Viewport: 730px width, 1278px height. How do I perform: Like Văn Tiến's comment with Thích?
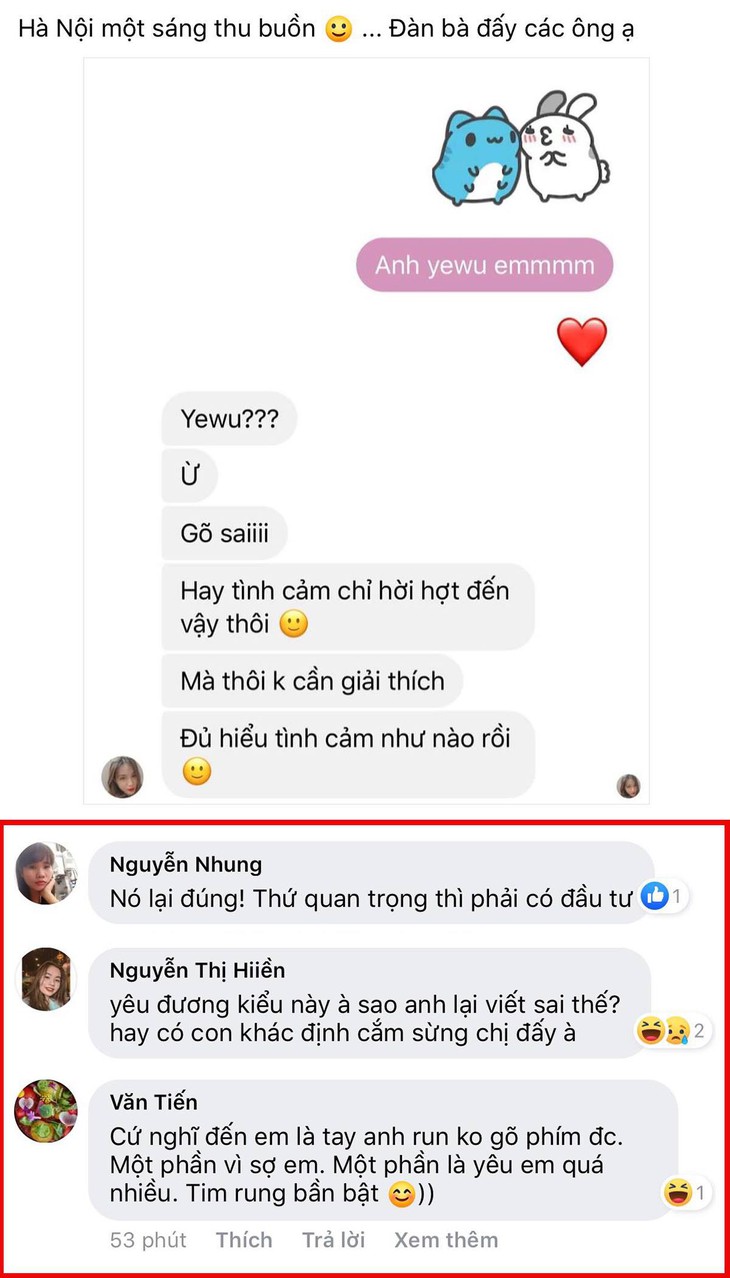pyautogui.click(x=243, y=1240)
